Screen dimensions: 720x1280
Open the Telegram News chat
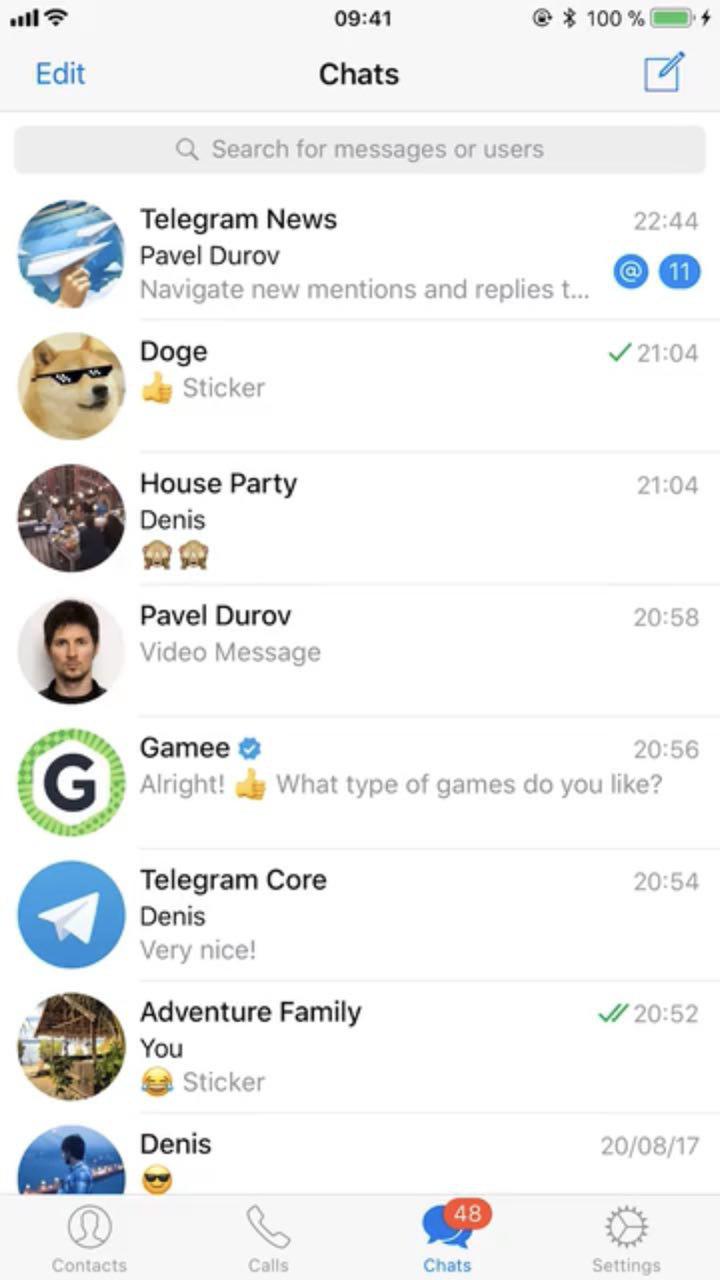(x=360, y=252)
